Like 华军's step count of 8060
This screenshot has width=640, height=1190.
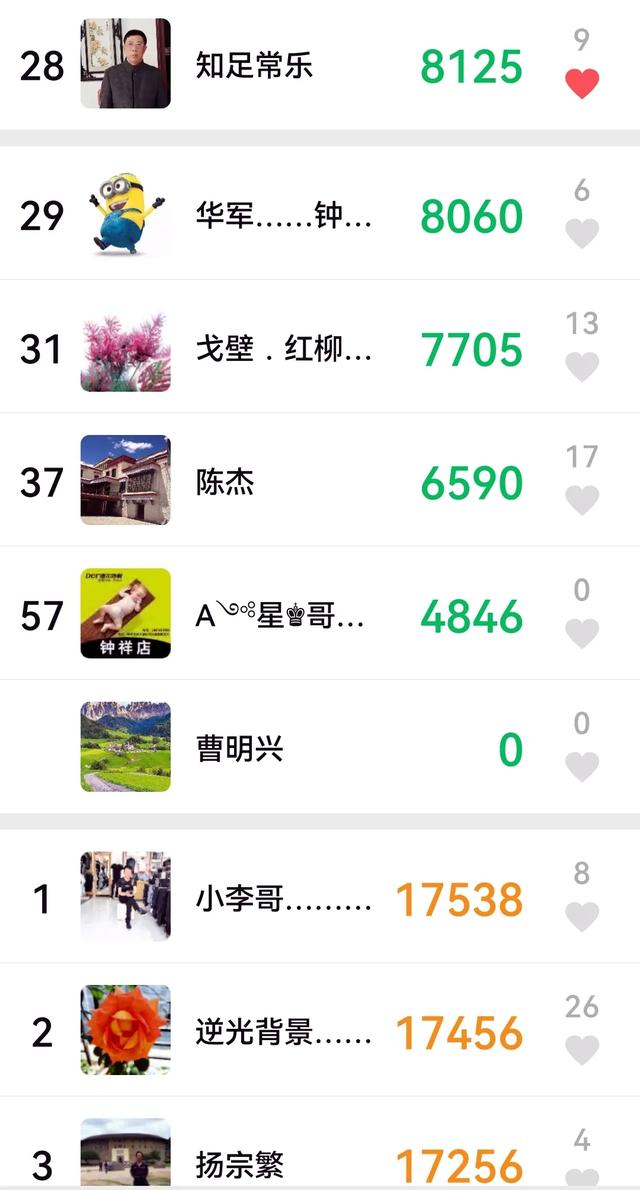[582, 234]
